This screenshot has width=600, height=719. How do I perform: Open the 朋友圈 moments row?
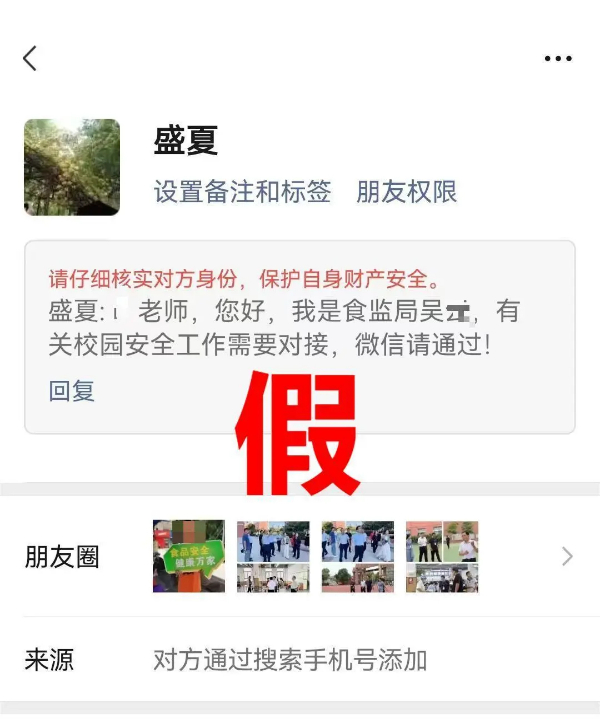coord(300,556)
